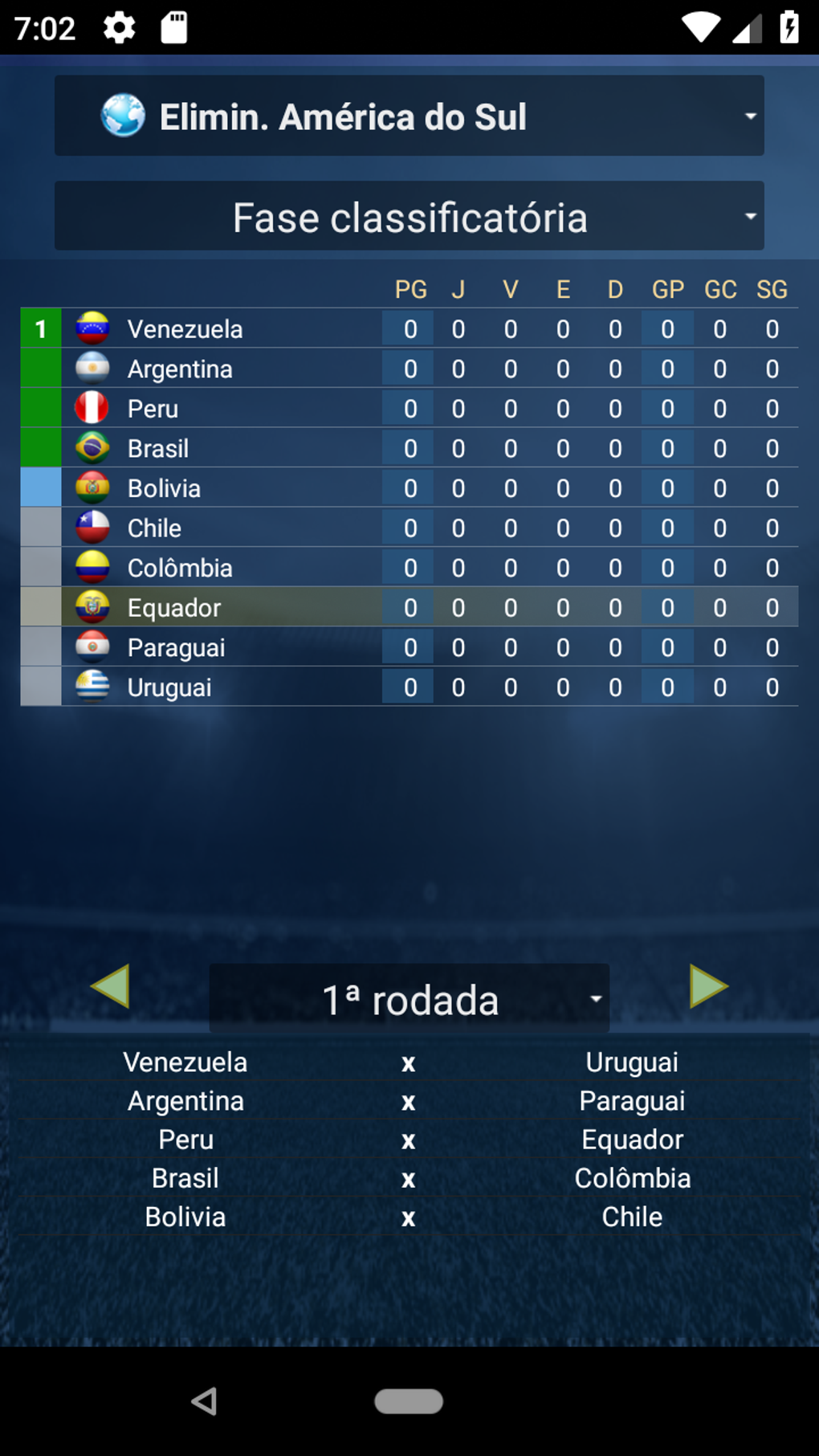This screenshot has width=819, height=1456.
Task: Advance to the next round with right arrow
Action: pyautogui.click(x=708, y=986)
